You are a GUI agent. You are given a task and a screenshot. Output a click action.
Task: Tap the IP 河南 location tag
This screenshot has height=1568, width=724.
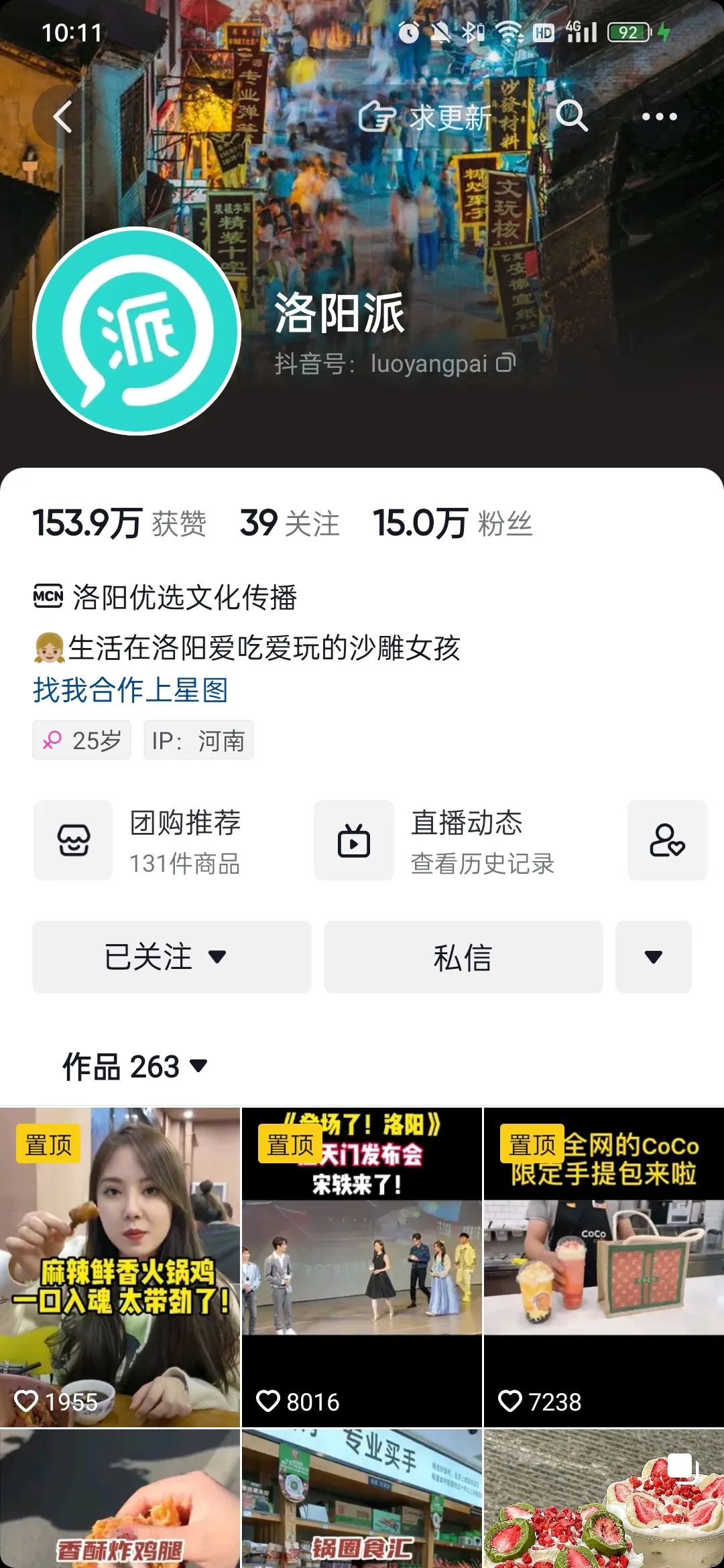(199, 740)
